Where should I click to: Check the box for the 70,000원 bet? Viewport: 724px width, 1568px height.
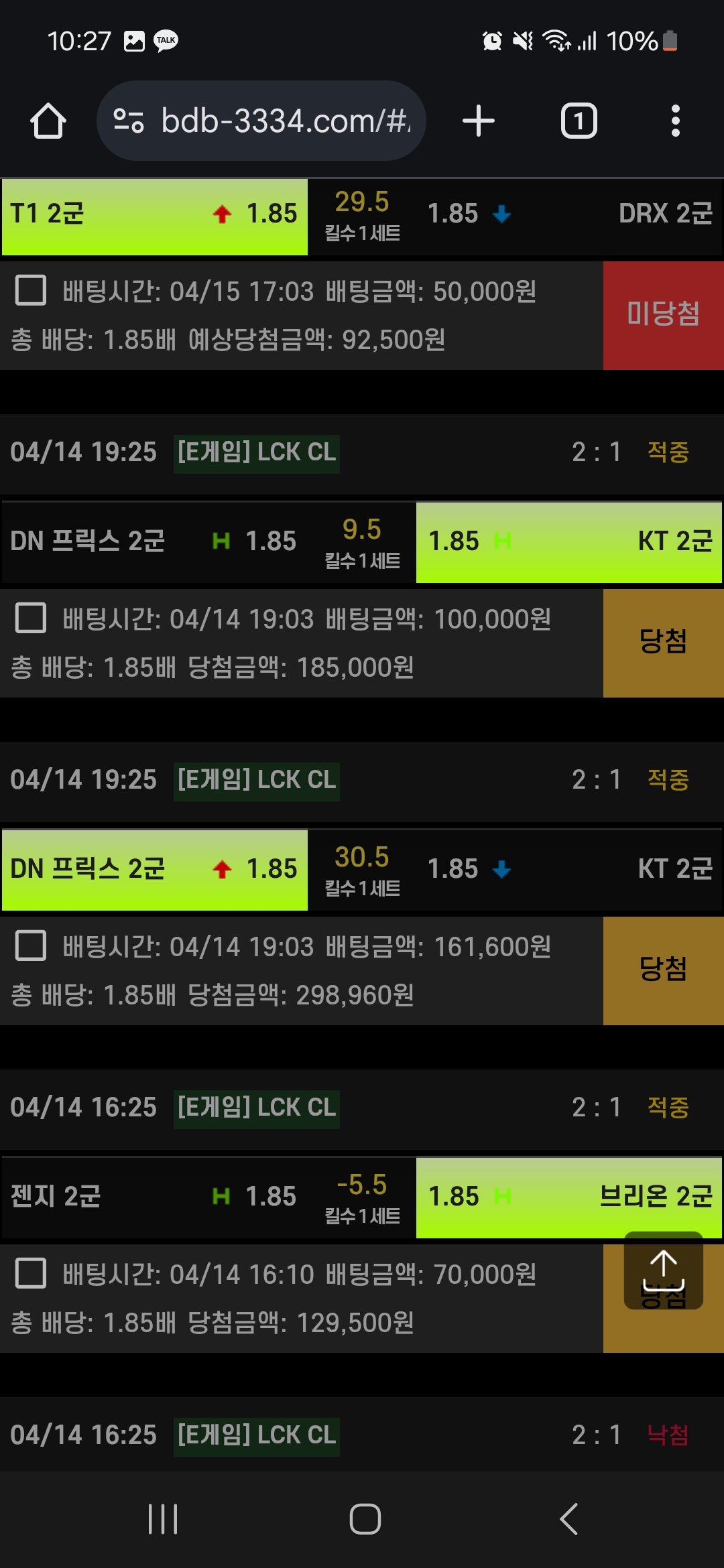coord(31,1273)
